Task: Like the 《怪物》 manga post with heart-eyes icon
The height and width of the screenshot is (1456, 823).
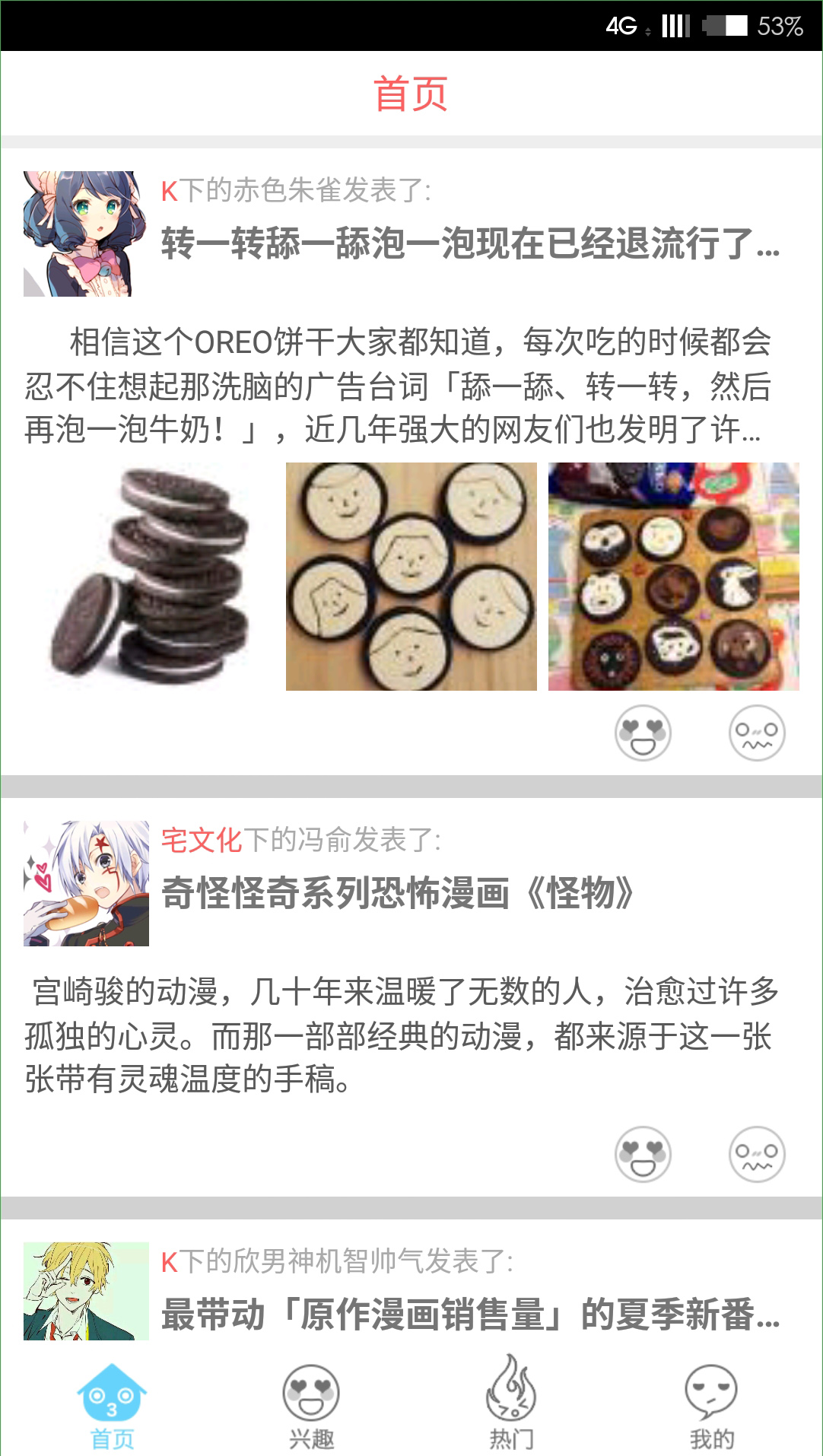Action: coord(643,1154)
